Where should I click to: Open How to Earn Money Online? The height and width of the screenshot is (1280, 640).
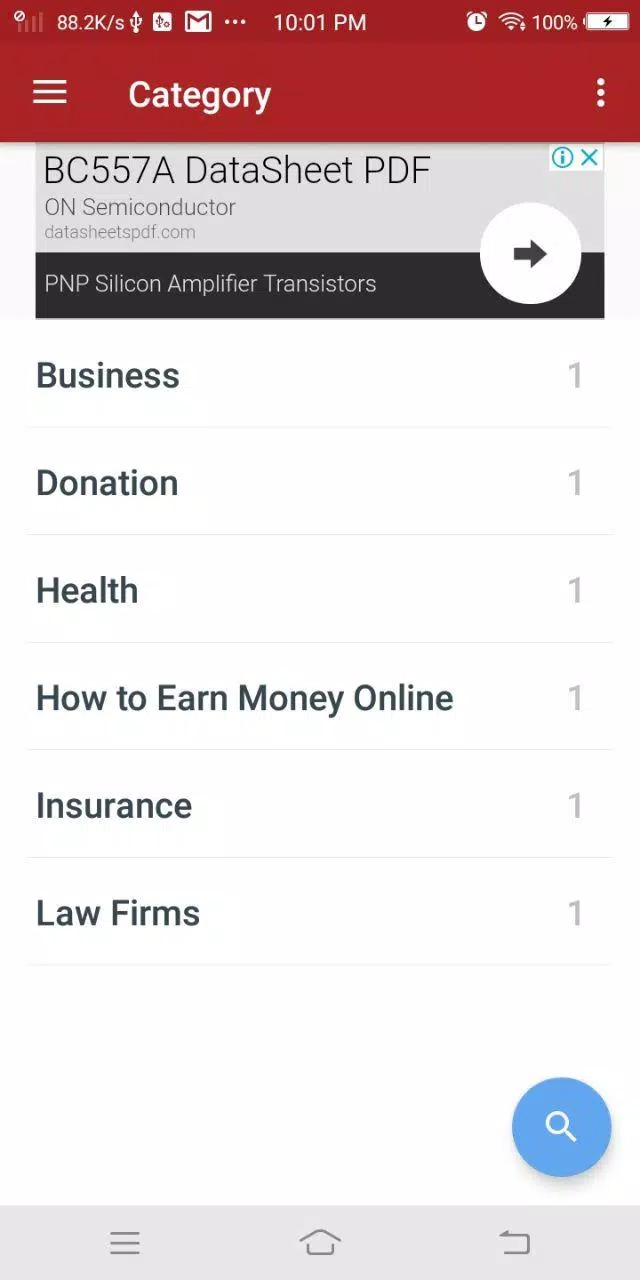coord(320,697)
